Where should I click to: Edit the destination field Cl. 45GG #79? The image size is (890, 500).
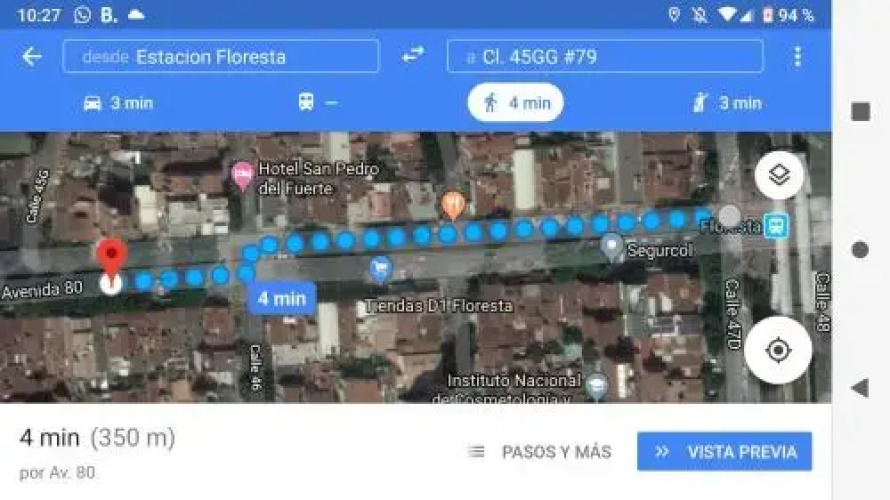click(x=604, y=57)
